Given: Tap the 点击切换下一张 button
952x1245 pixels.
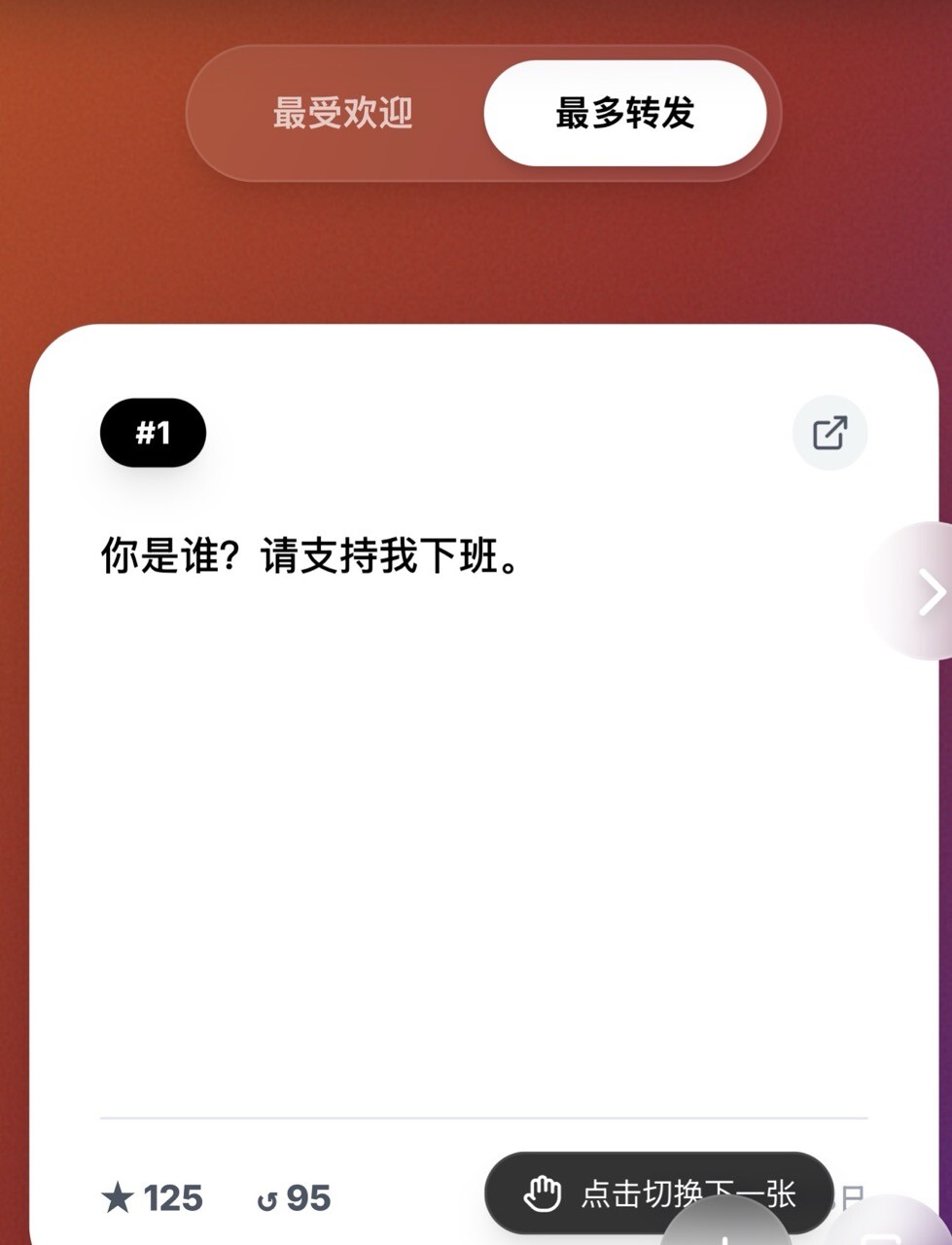Looking at the screenshot, I should point(659,1192).
